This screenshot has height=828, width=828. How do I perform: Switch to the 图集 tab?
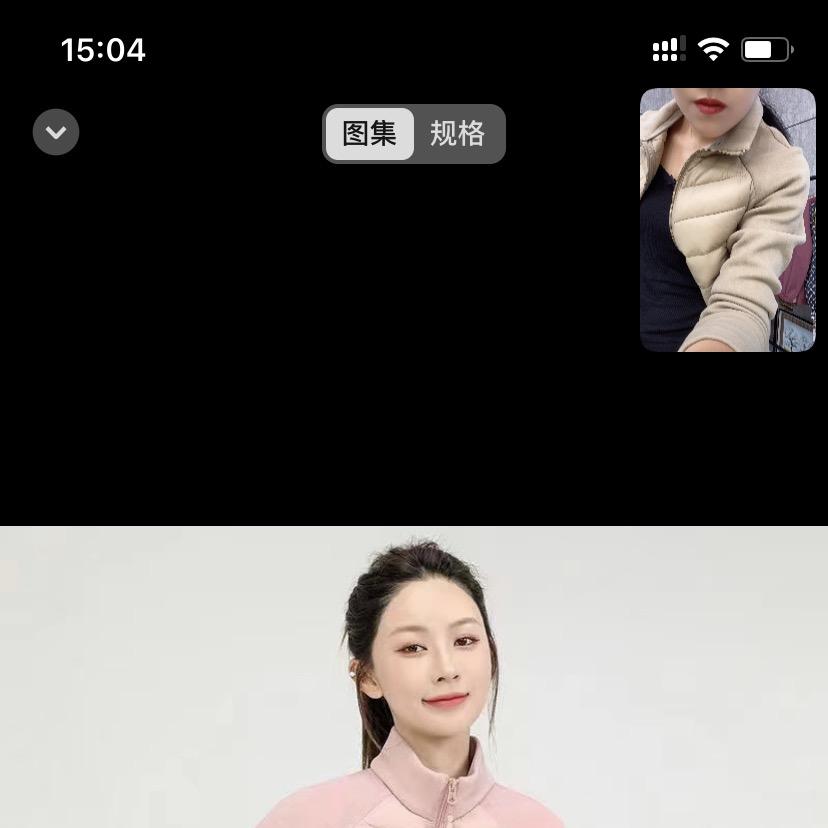point(370,134)
